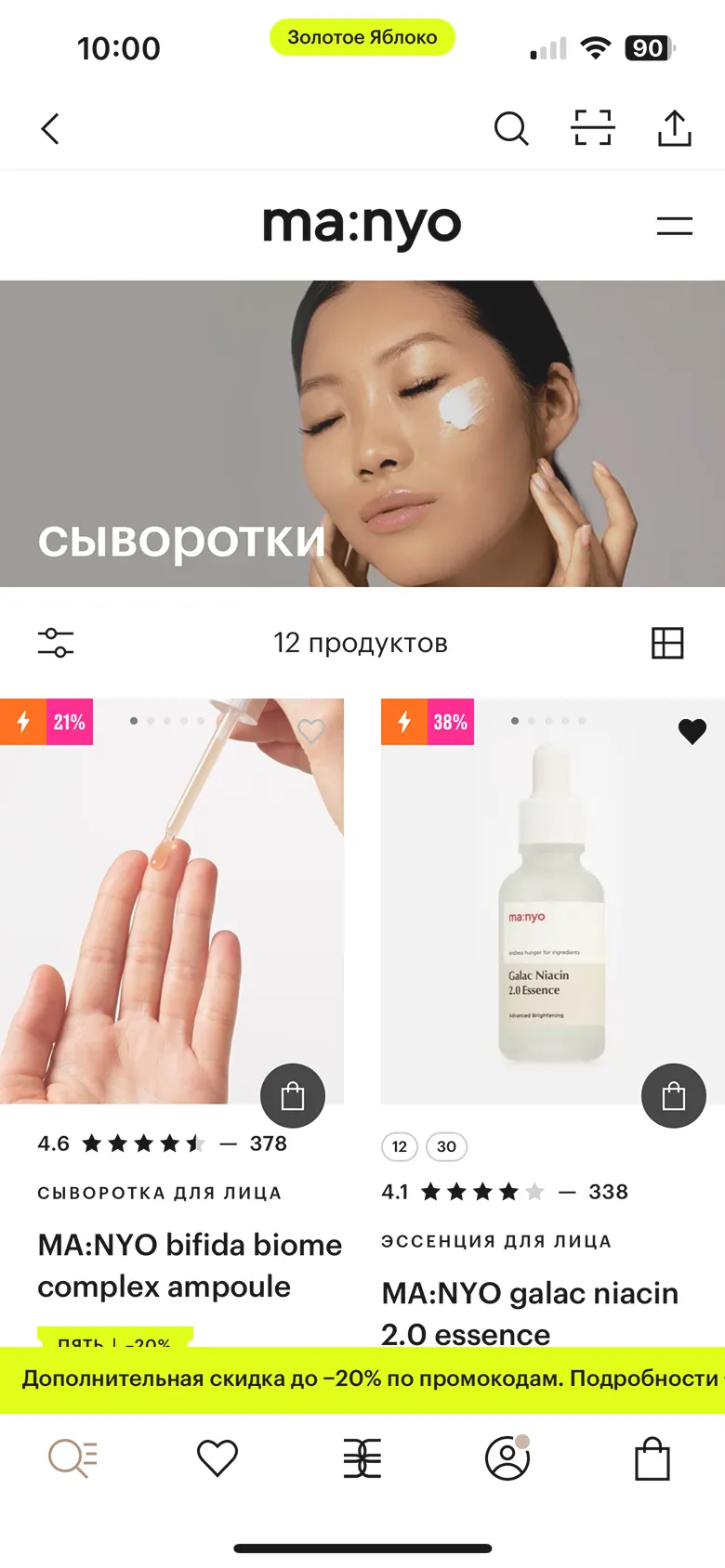This screenshot has height=1568, width=725.
Task: Switch to the catalog search tab
Action: (72, 1458)
